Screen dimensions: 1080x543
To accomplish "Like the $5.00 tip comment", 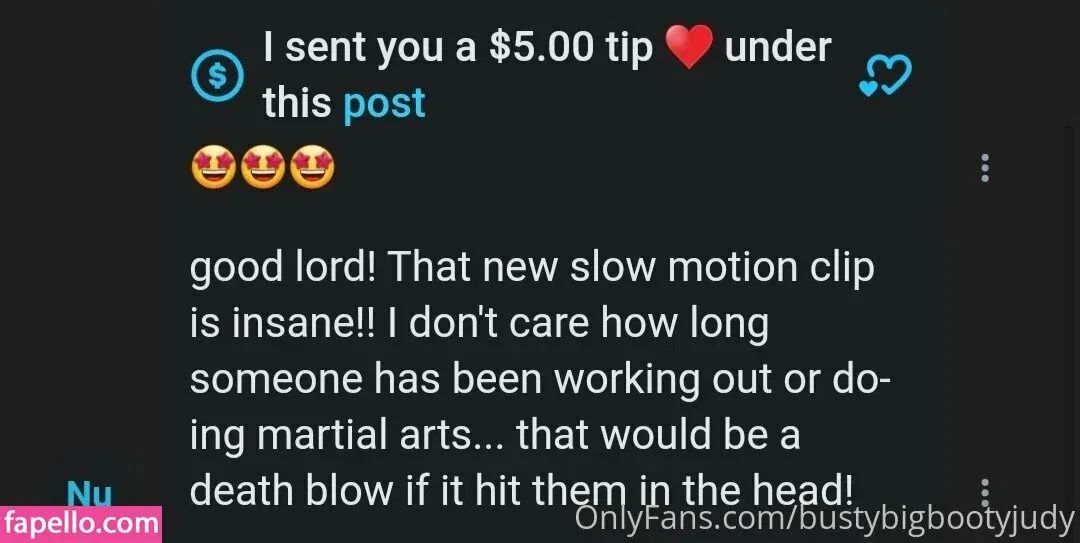I will (885, 76).
